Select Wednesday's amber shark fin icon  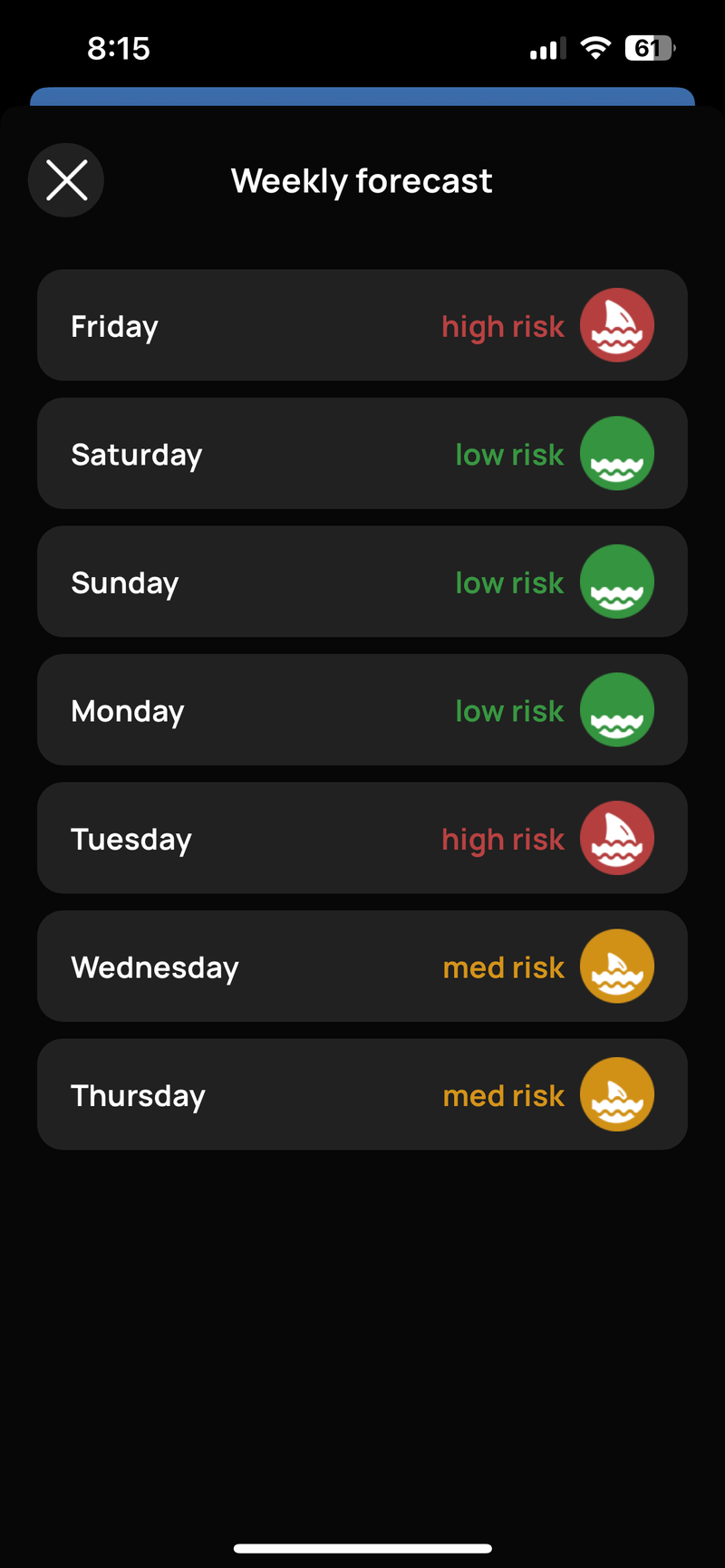[617, 967]
